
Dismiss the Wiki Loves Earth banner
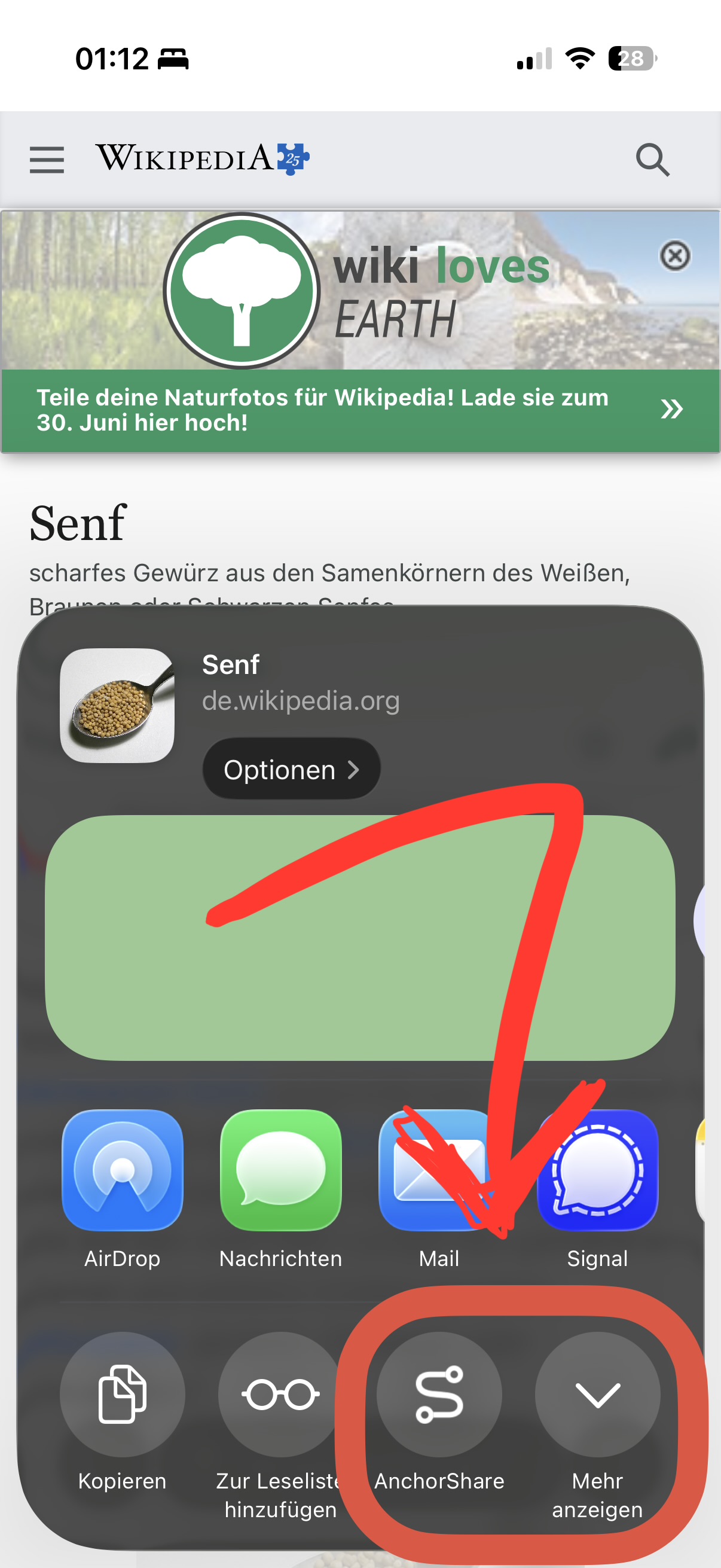[675, 256]
